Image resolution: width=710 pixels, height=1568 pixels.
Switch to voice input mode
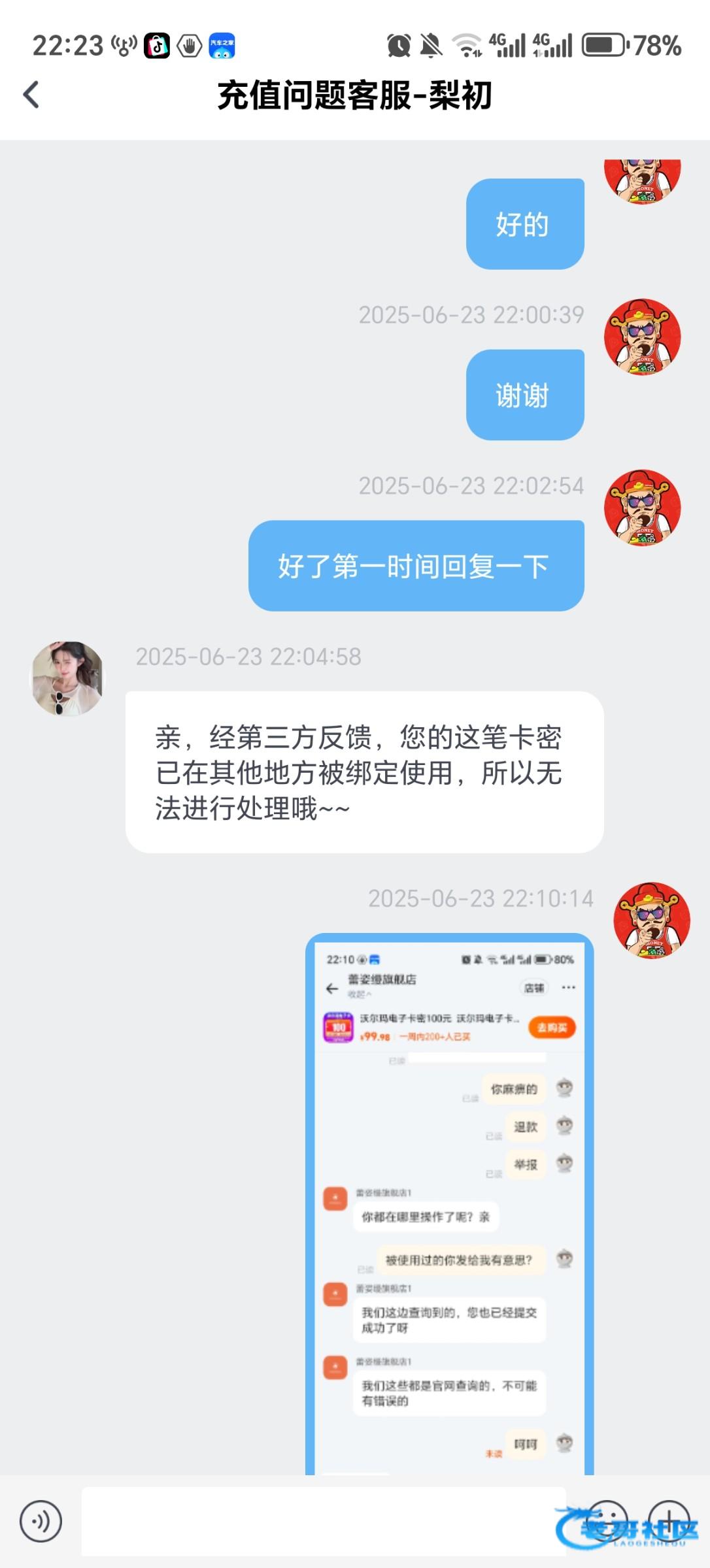[41, 1521]
